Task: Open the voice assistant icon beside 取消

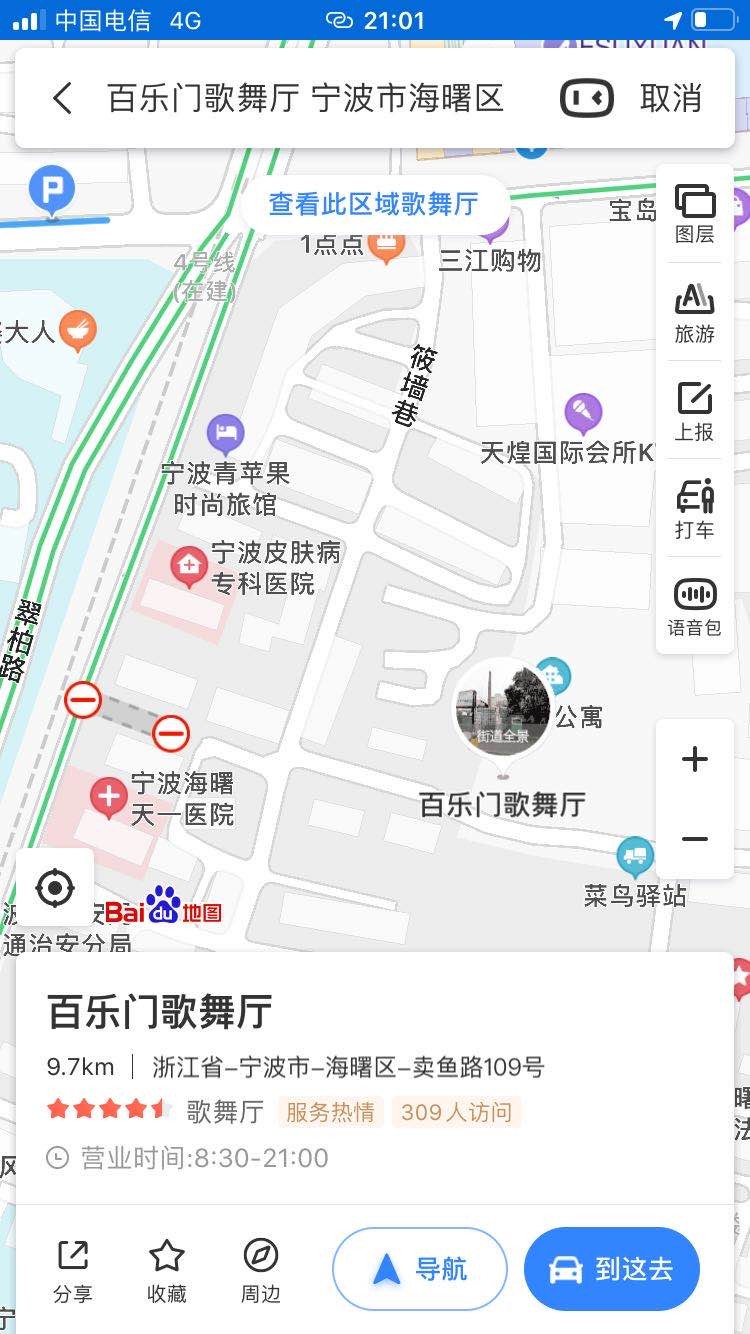Action: (586, 98)
